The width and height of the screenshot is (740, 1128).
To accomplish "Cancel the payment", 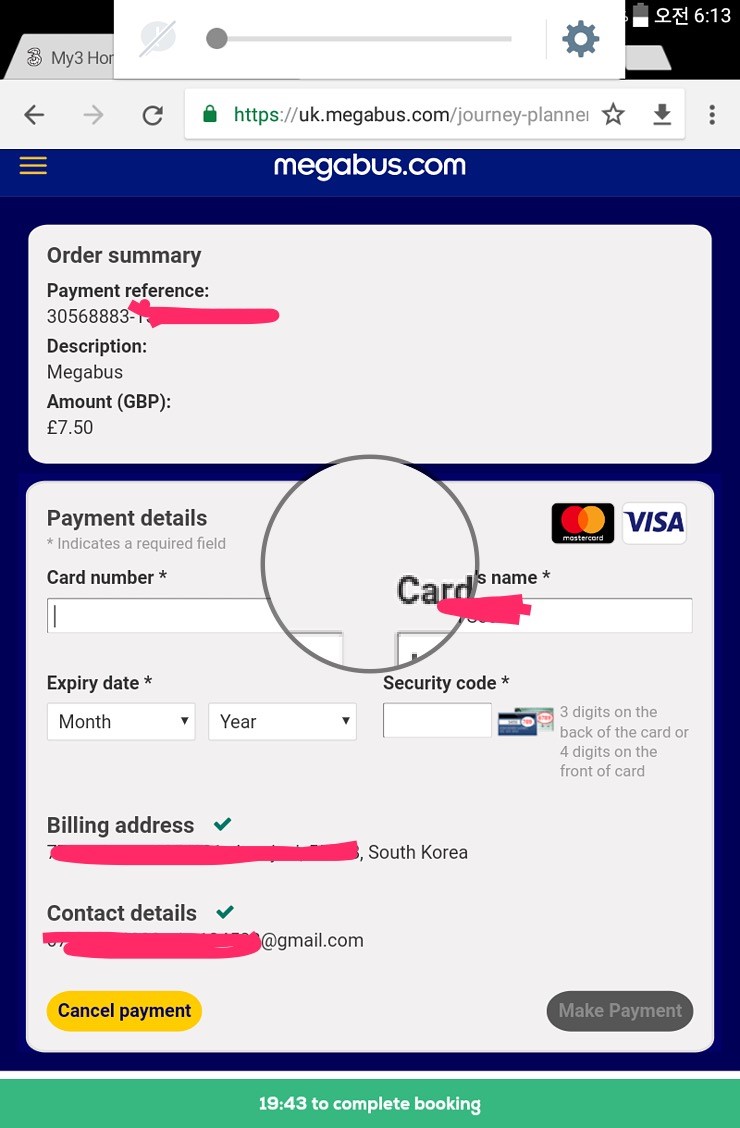I will coord(124,1011).
